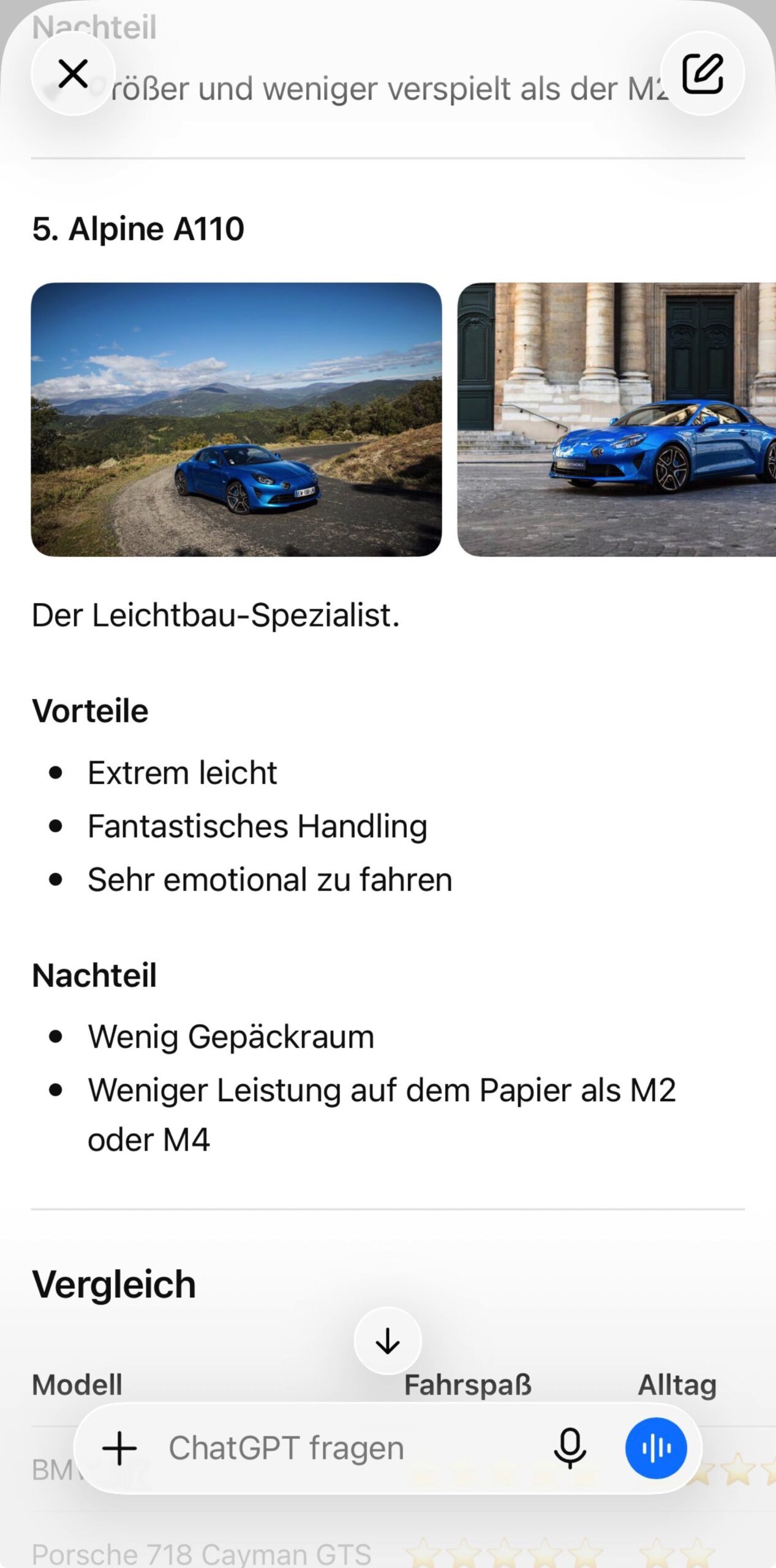The width and height of the screenshot is (776, 1568).
Task: Start dictation with the microphone icon
Action: [x=570, y=1448]
